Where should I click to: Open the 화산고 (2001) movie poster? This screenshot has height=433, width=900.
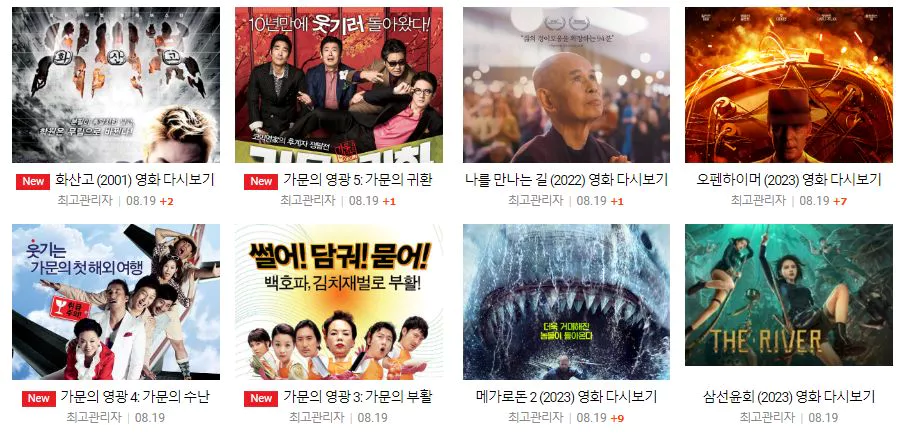115,85
